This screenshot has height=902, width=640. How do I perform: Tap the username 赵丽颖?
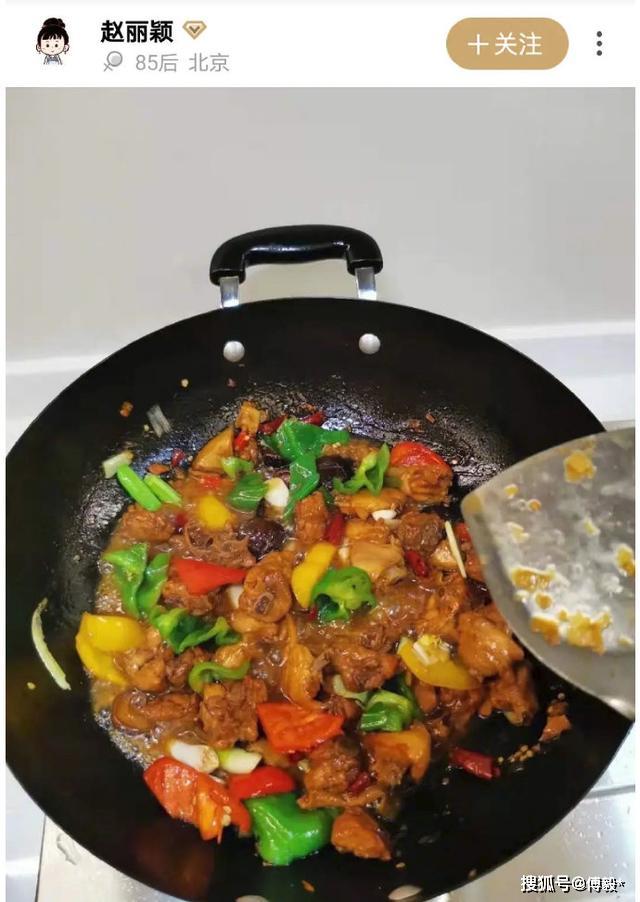[136, 31]
